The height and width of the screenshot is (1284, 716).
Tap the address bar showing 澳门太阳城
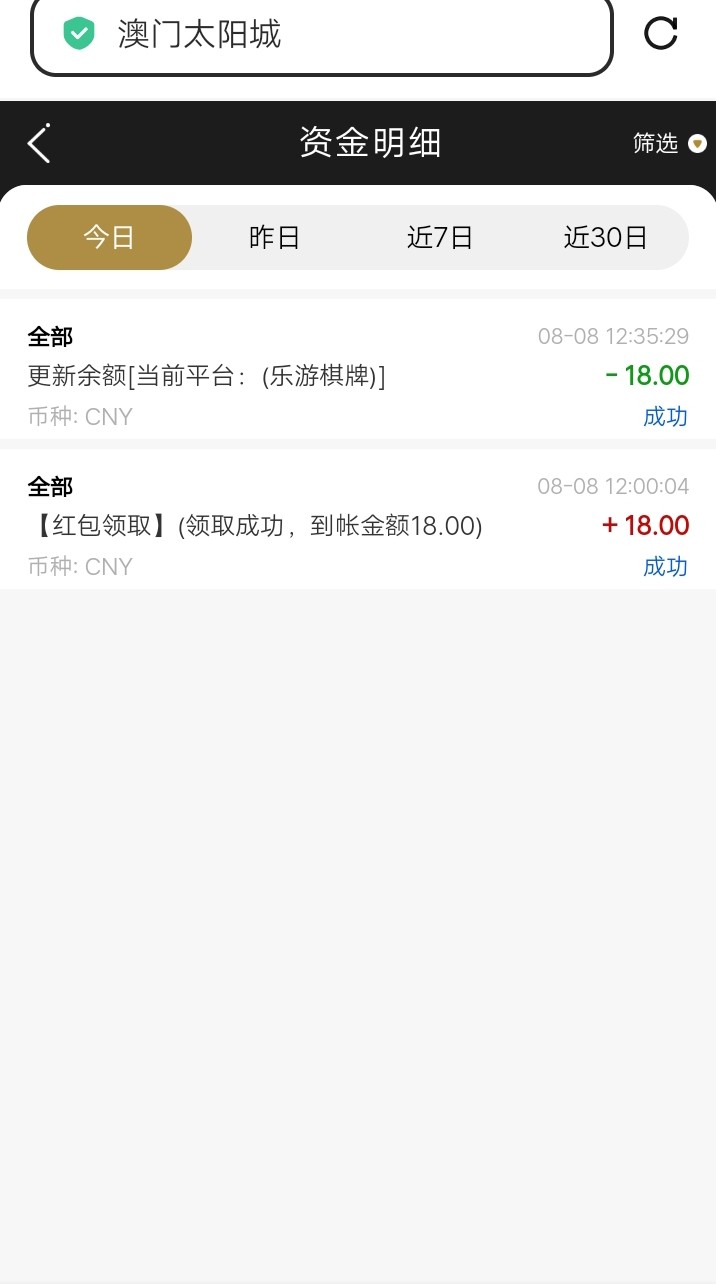(x=320, y=35)
